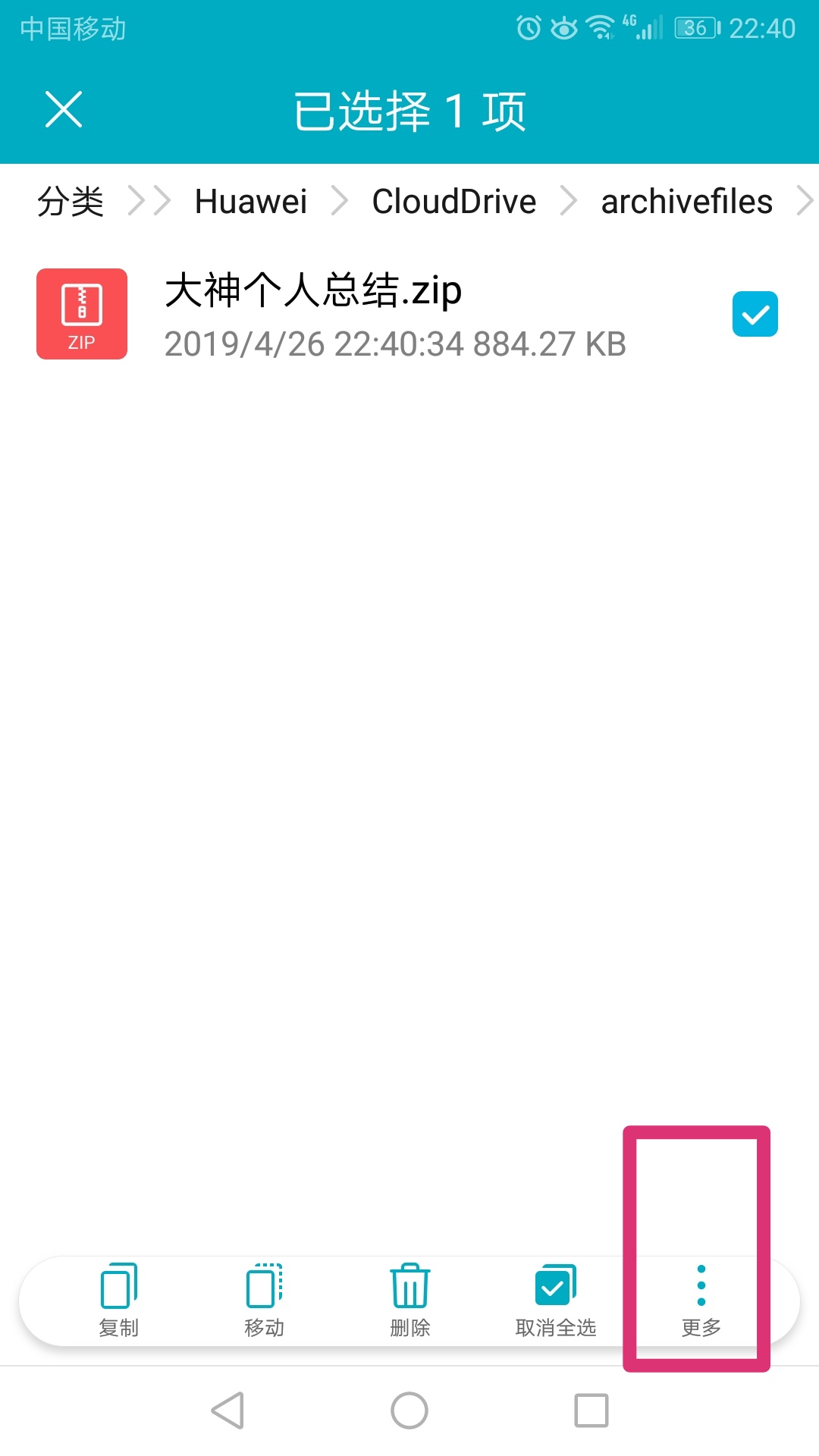Move the selected file with 移动
This screenshot has width=819, height=1456.
(x=264, y=1300)
